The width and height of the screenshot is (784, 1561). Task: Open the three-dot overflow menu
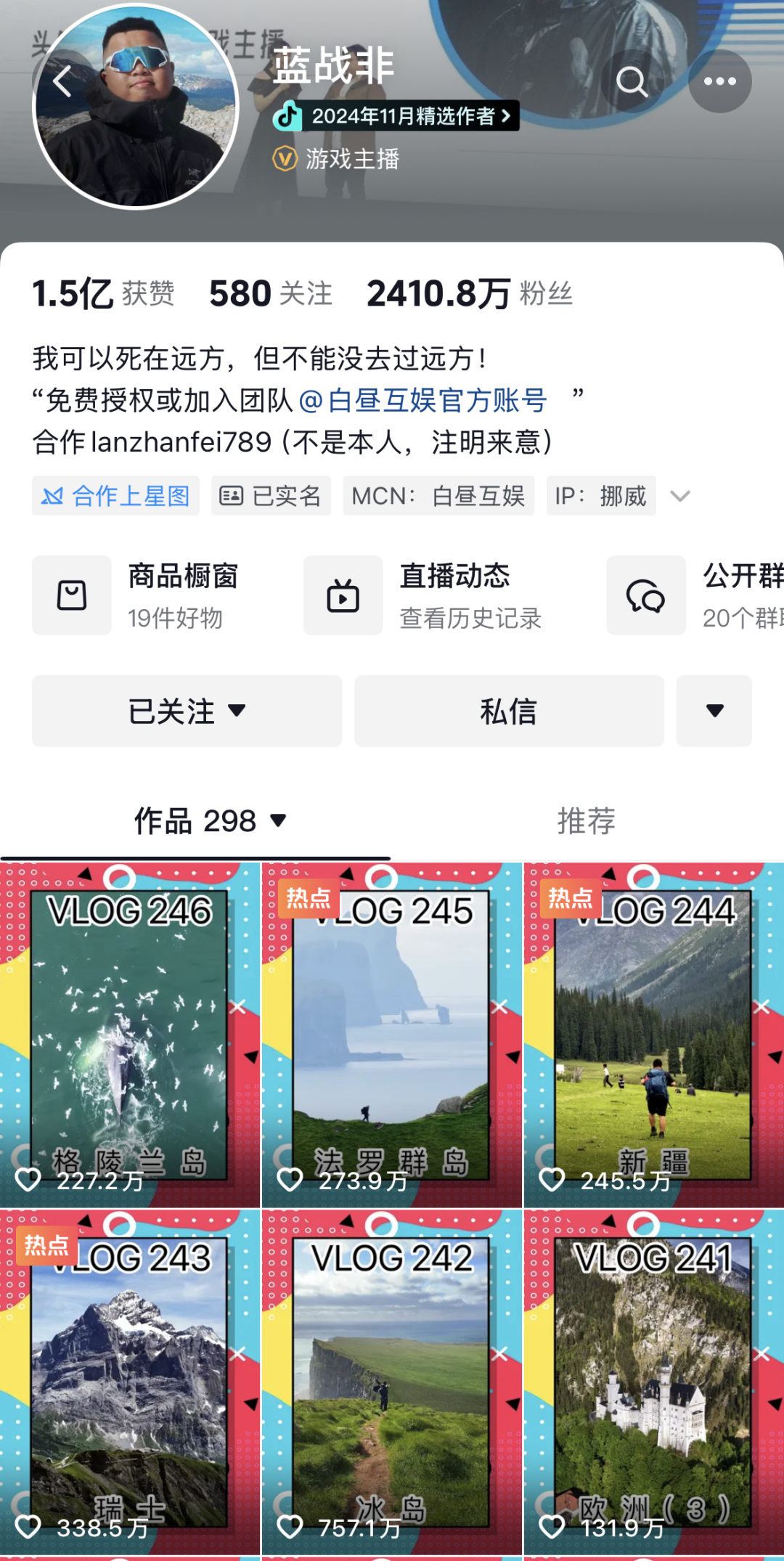point(719,81)
